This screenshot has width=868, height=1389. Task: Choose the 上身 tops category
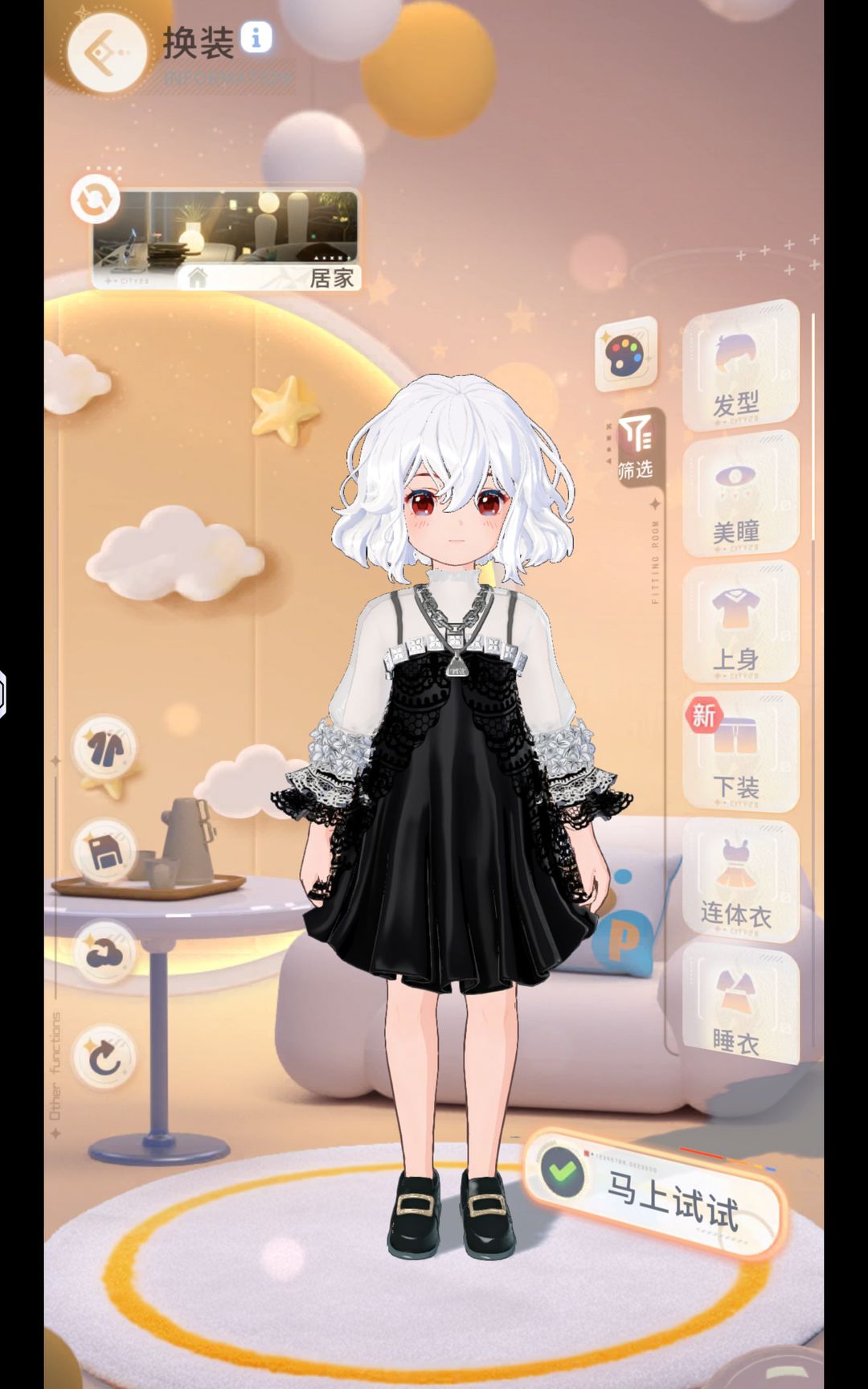(739, 624)
